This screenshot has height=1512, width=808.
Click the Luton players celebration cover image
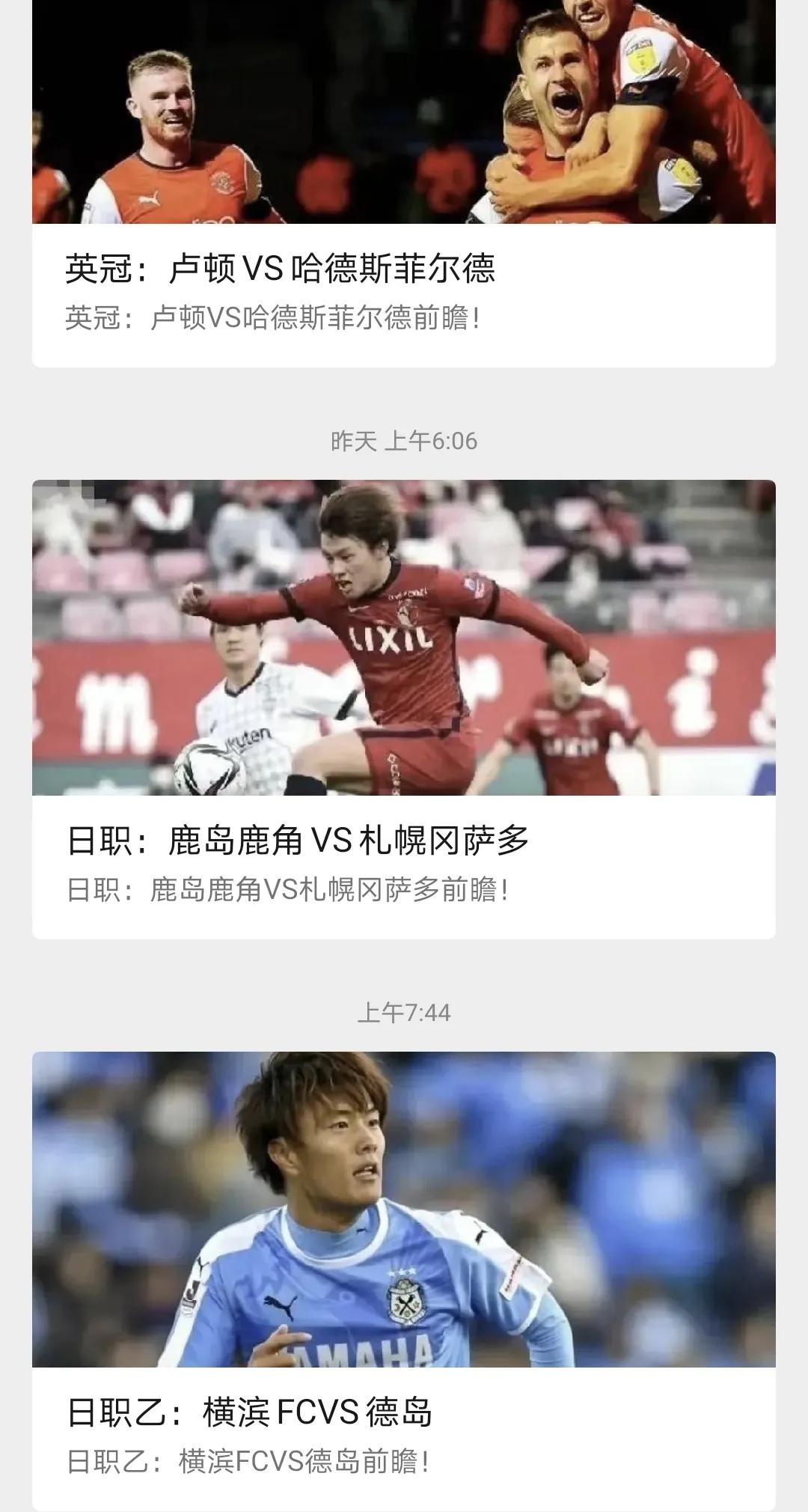(x=404, y=112)
